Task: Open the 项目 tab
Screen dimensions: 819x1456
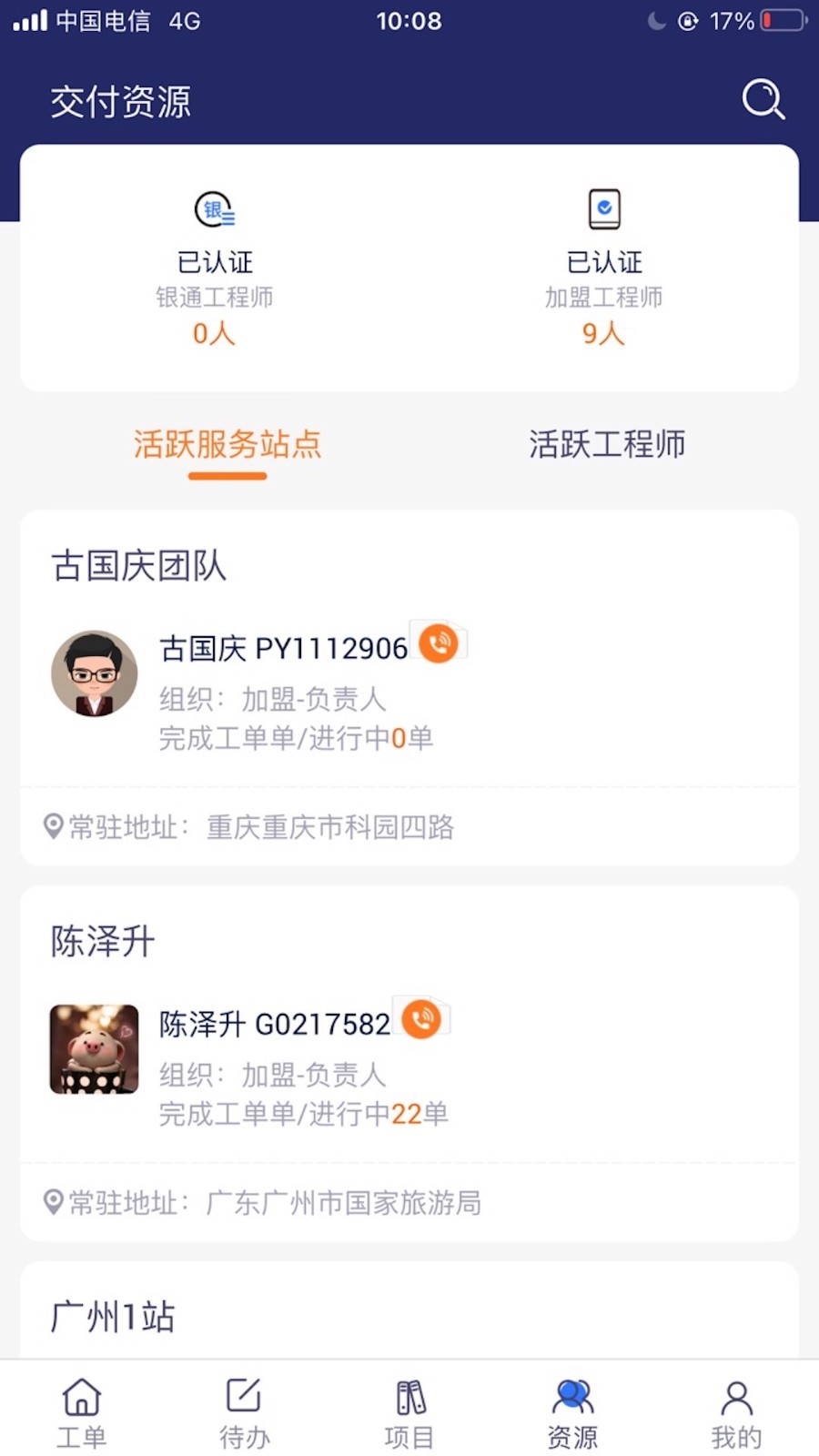Action: click(409, 1413)
